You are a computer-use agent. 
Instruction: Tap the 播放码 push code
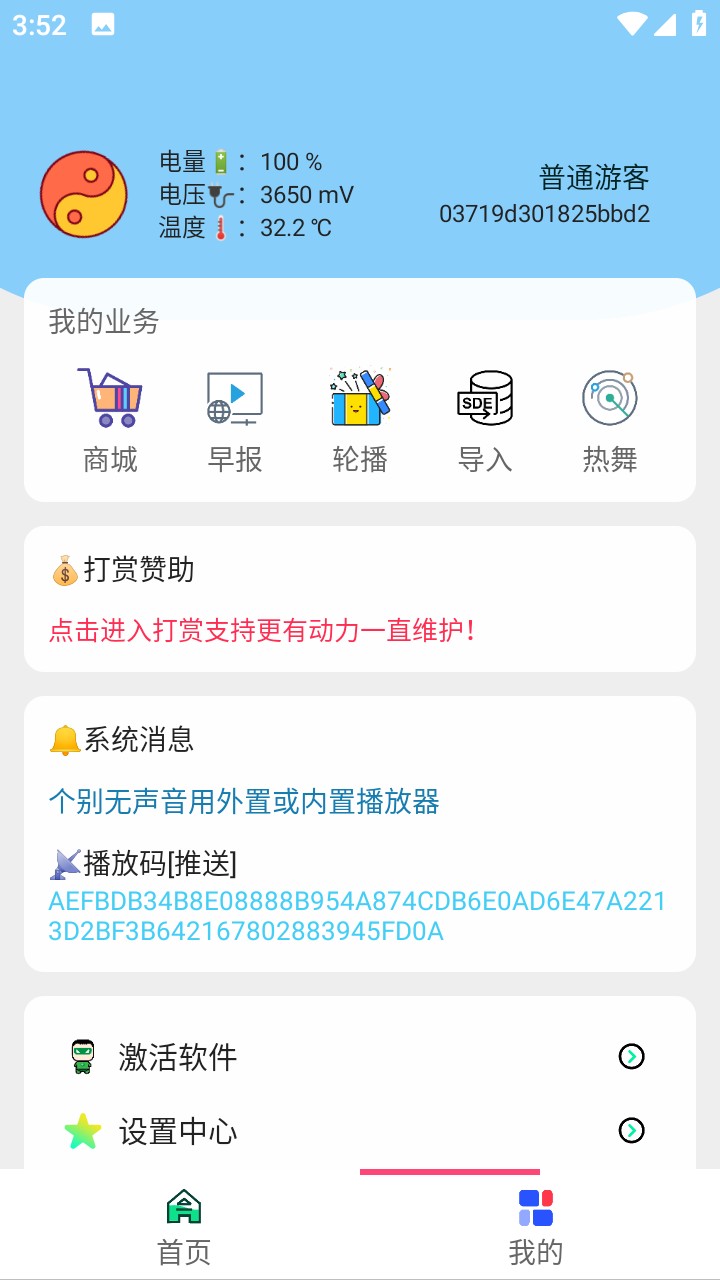(357, 916)
